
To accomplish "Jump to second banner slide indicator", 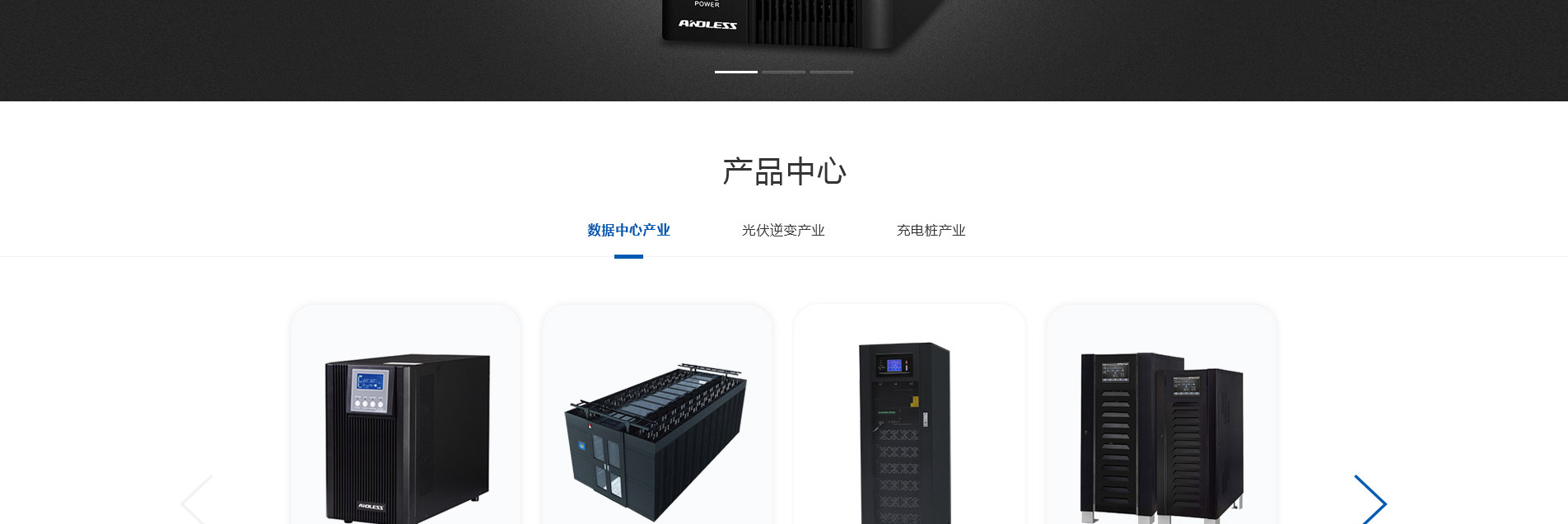I will coord(783,72).
